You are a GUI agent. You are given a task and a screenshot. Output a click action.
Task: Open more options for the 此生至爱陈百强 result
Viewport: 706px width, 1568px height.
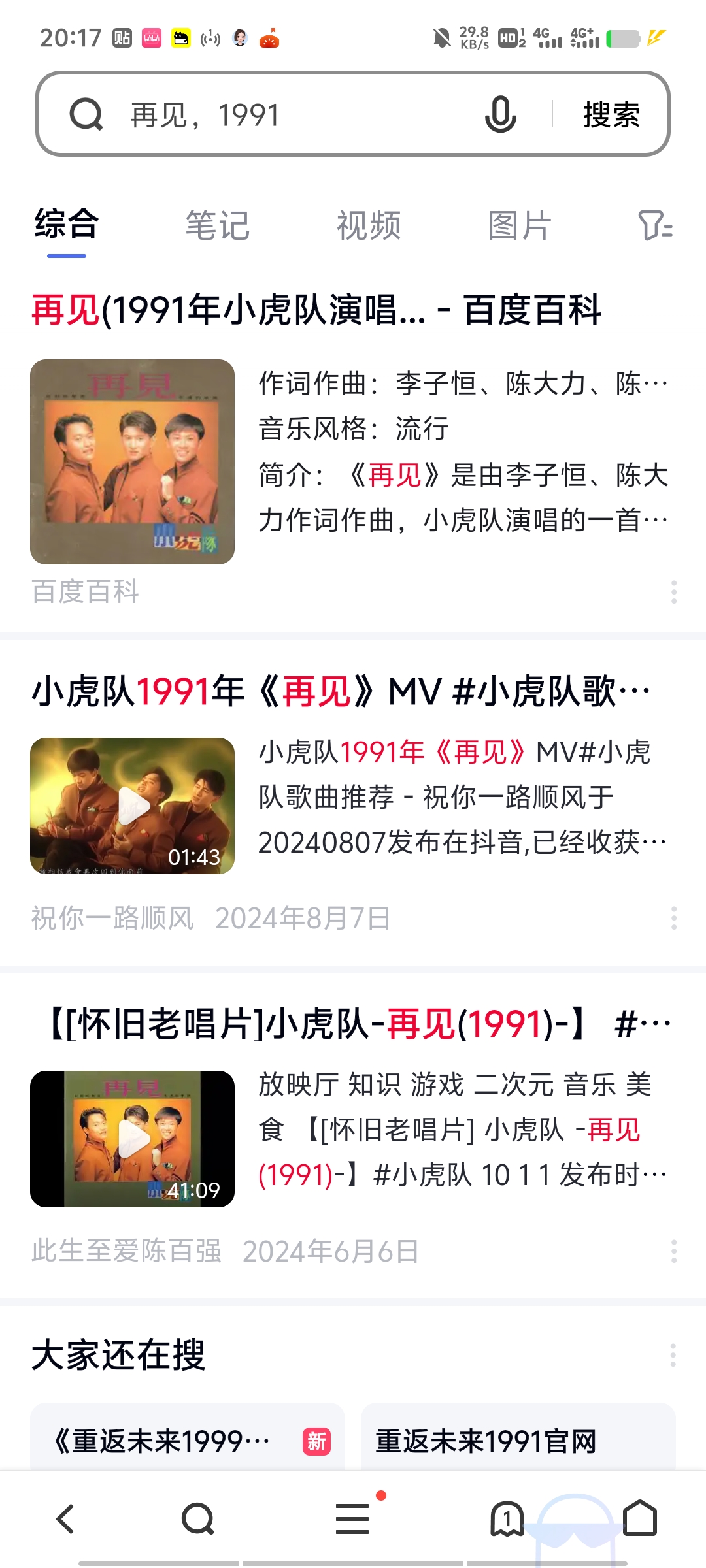click(x=673, y=1251)
